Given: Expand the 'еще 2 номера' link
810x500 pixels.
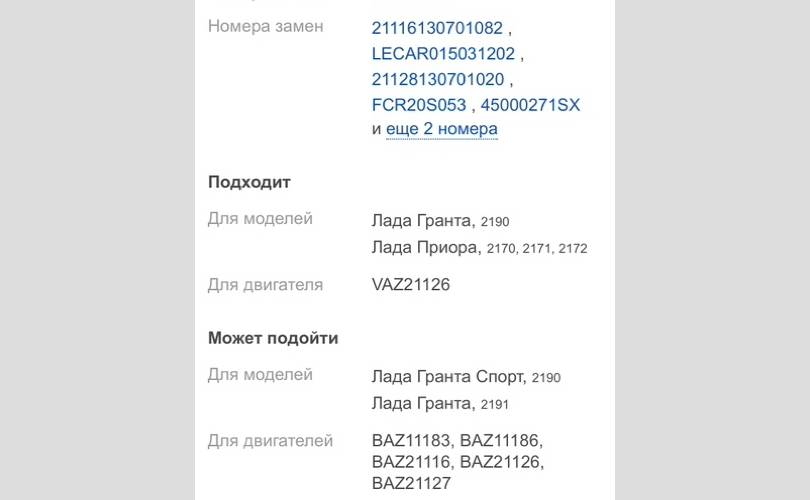Looking at the screenshot, I should click(x=441, y=130).
